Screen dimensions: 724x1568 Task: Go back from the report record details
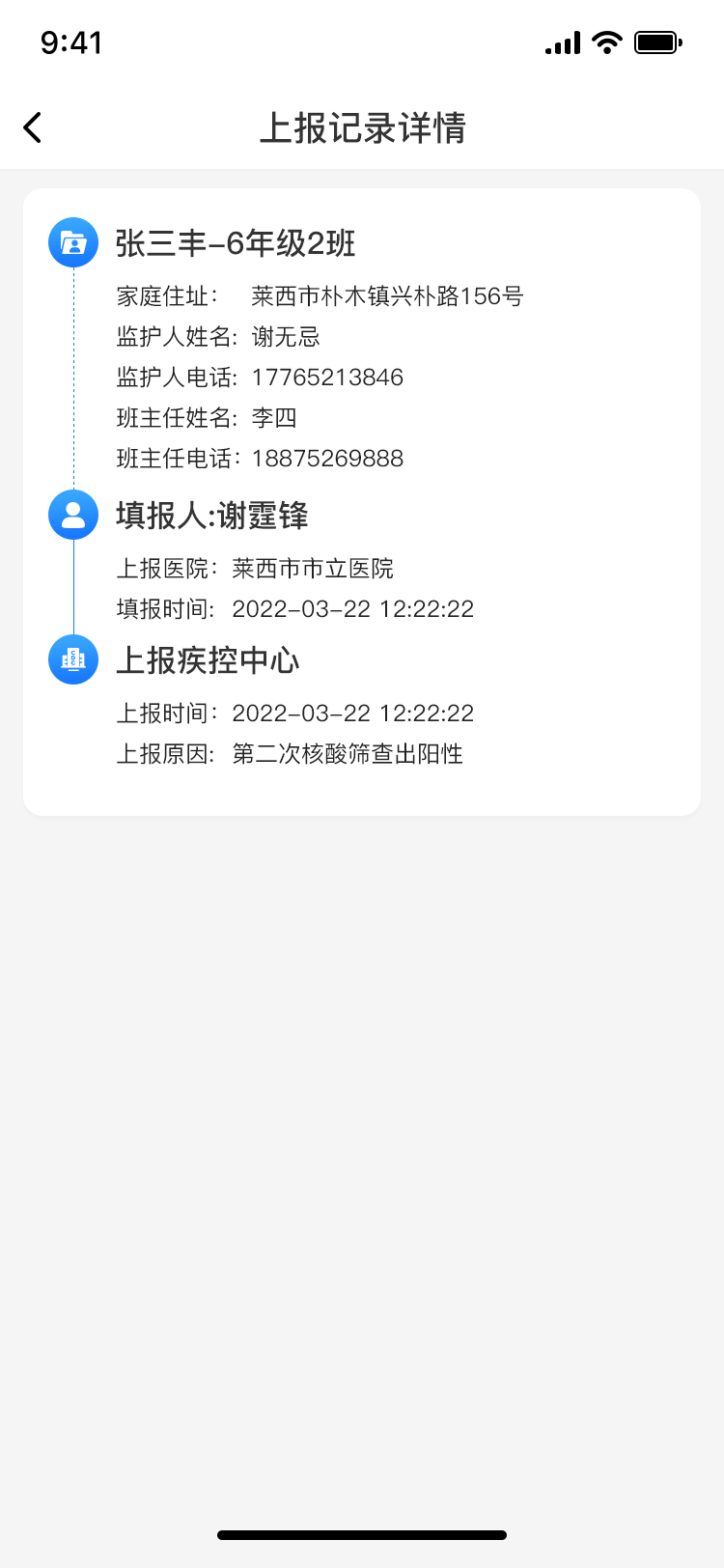[33, 127]
